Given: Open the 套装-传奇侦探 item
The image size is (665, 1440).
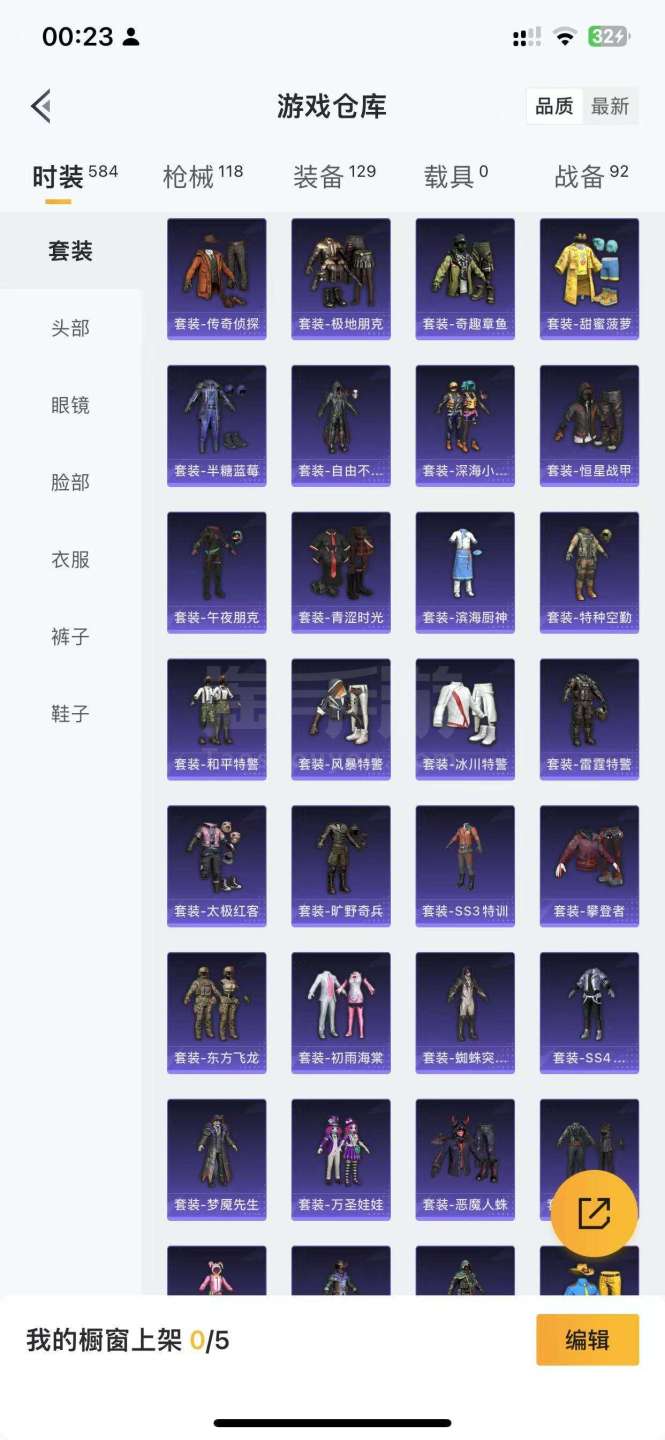Looking at the screenshot, I should (216, 279).
